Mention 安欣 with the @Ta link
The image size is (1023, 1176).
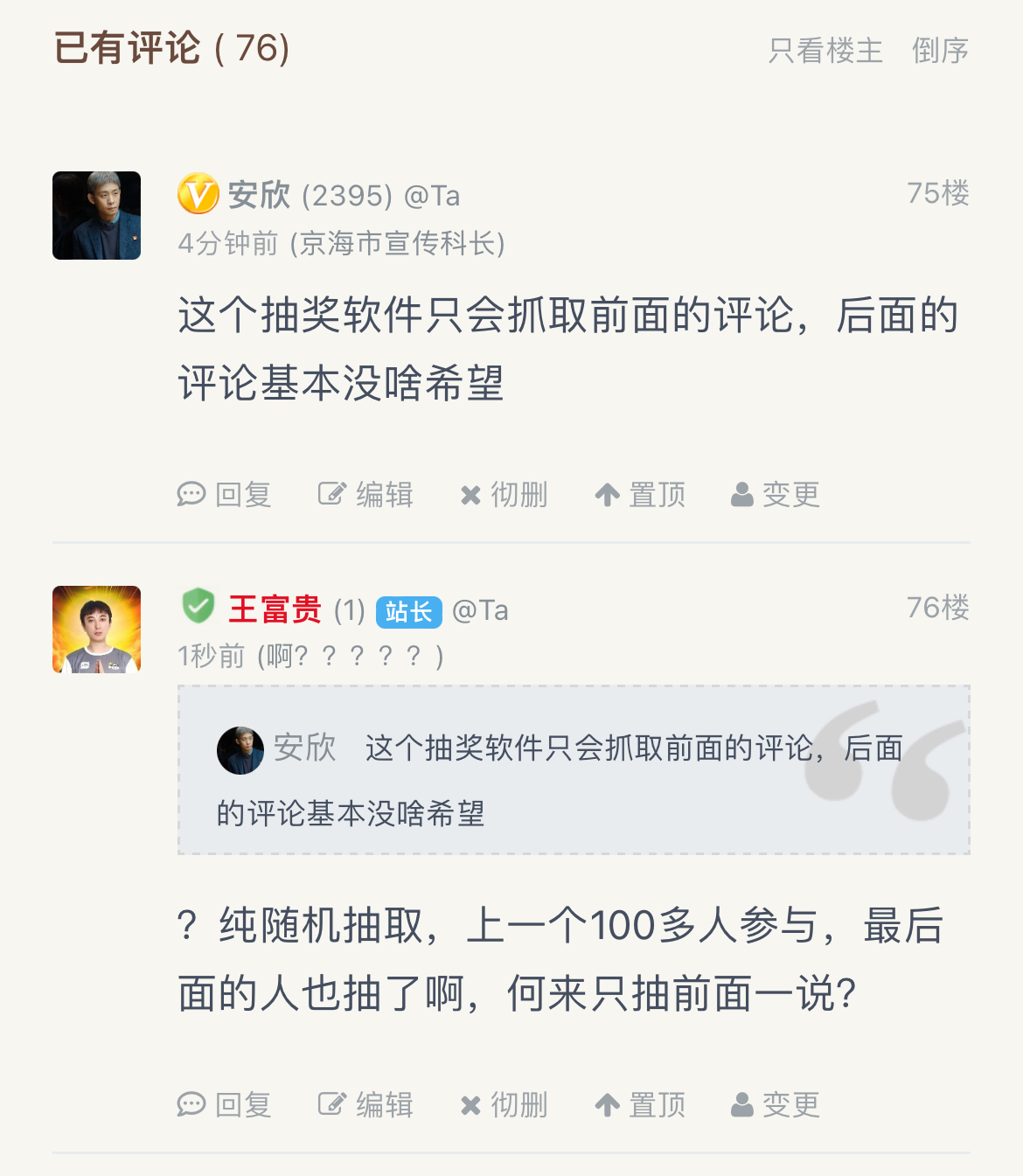pyautogui.click(x=432, y=196)
